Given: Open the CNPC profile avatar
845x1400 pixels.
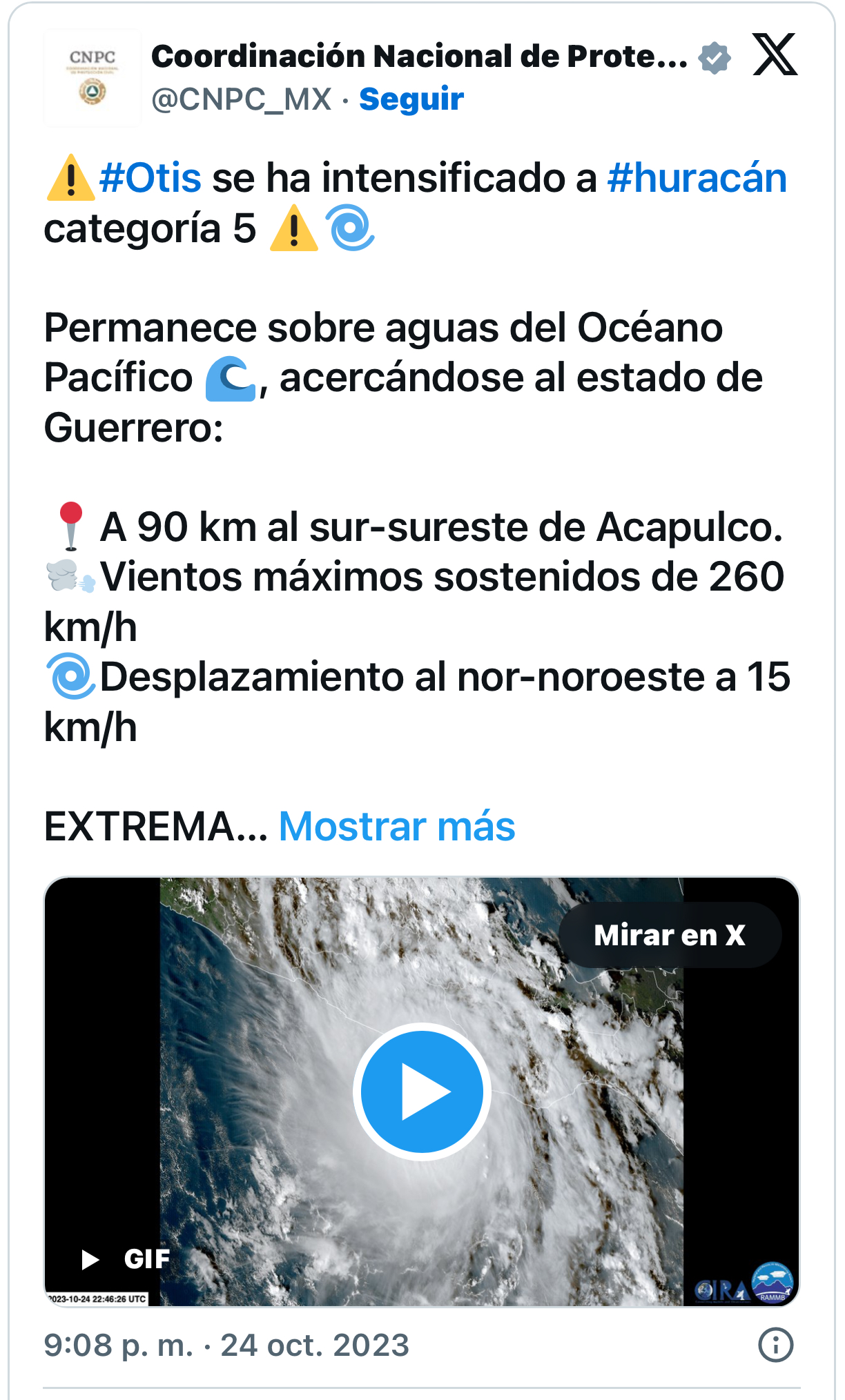Looking at the screenshot, I should coord(93,77).
